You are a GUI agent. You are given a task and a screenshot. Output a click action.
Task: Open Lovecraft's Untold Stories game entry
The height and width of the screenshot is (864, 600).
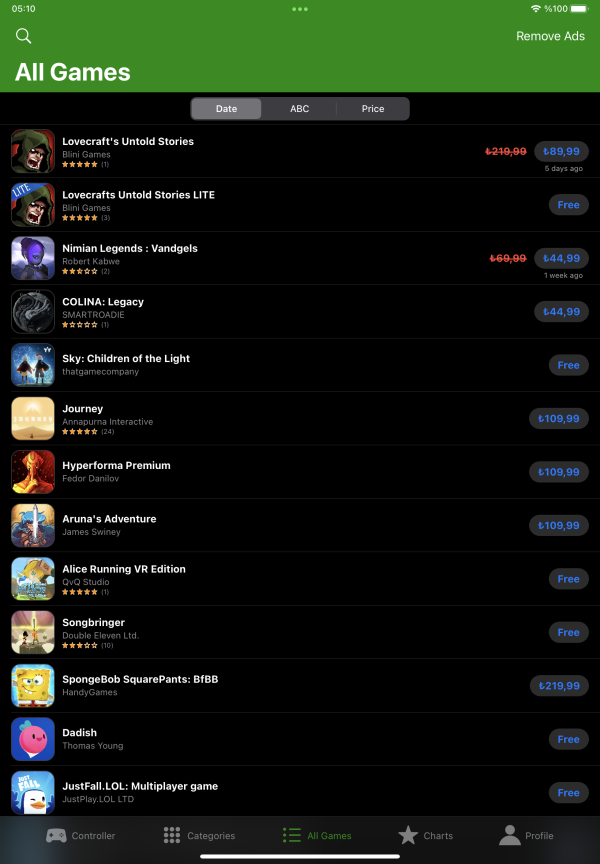pos(128,142)
